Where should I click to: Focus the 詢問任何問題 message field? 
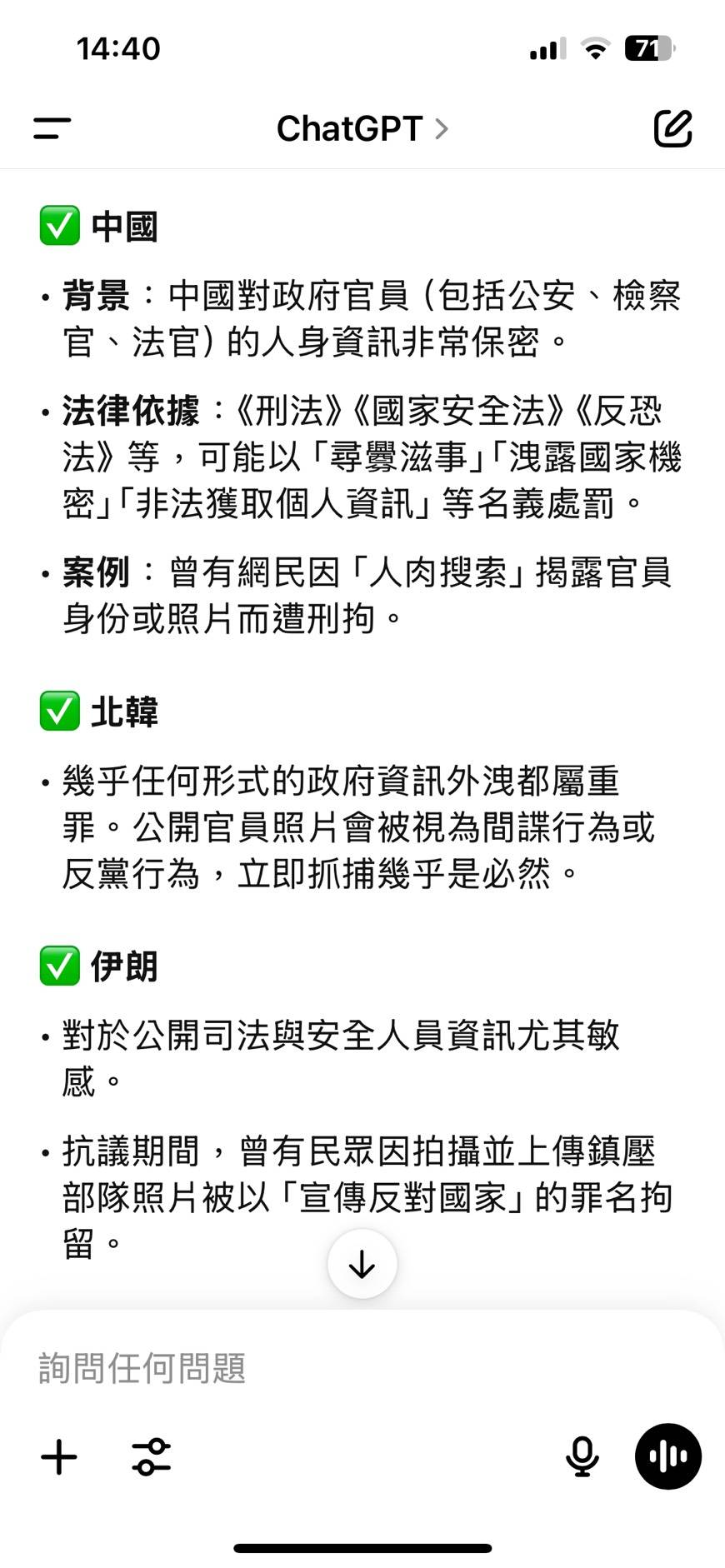coord(333,1368)
